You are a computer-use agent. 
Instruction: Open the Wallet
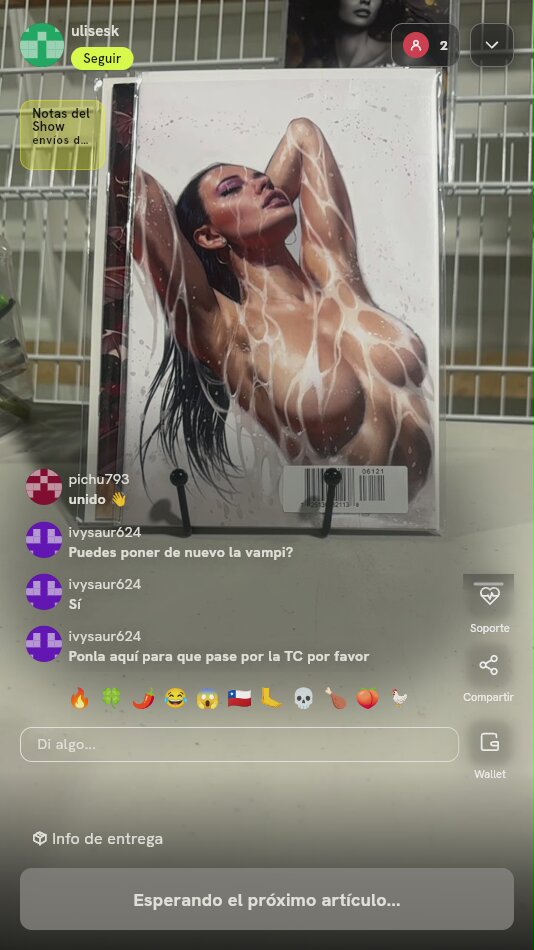tap(489, 753)
